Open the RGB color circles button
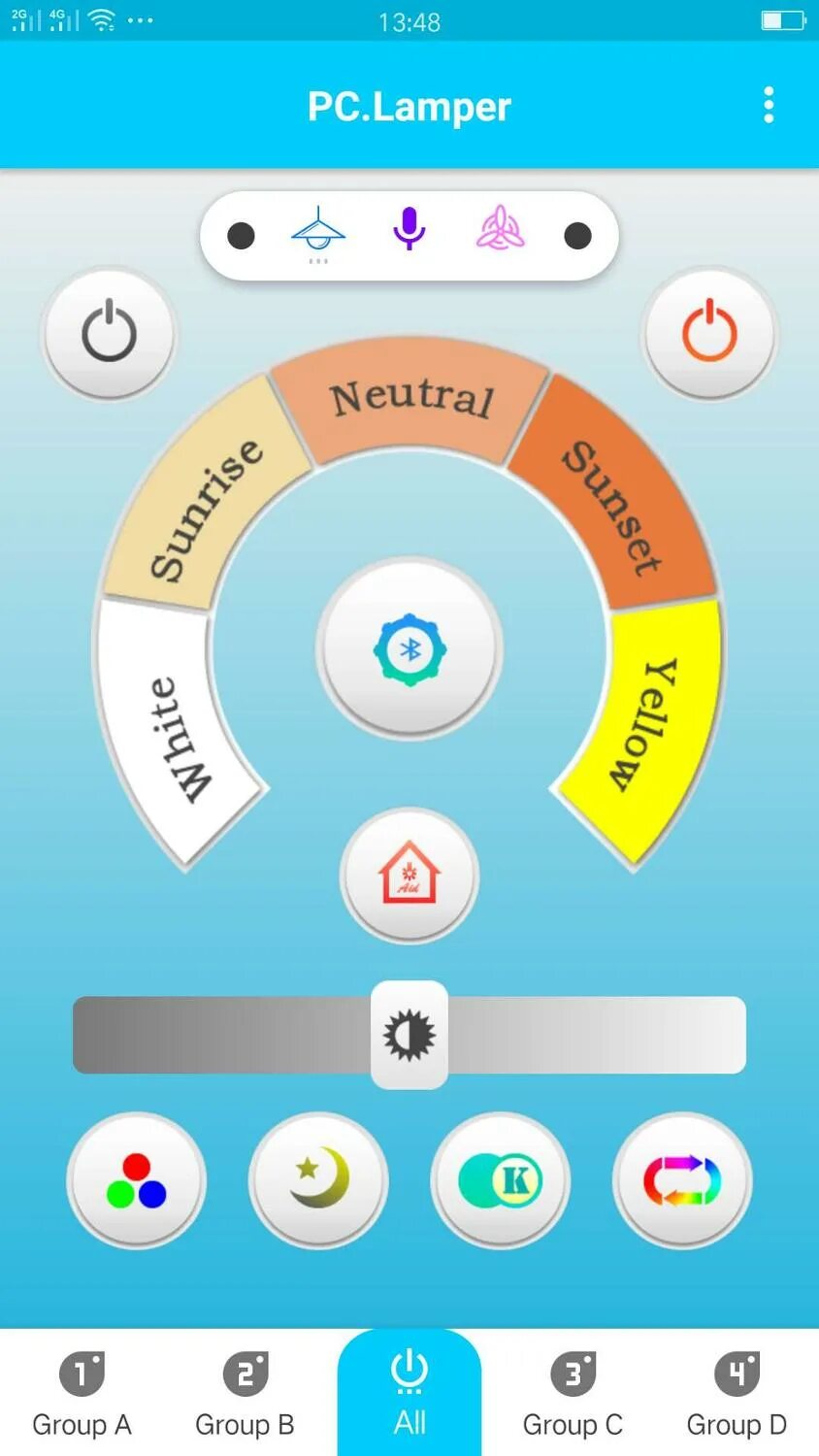The height and width of the screenshot is (1456, 819). (137, 1180)
